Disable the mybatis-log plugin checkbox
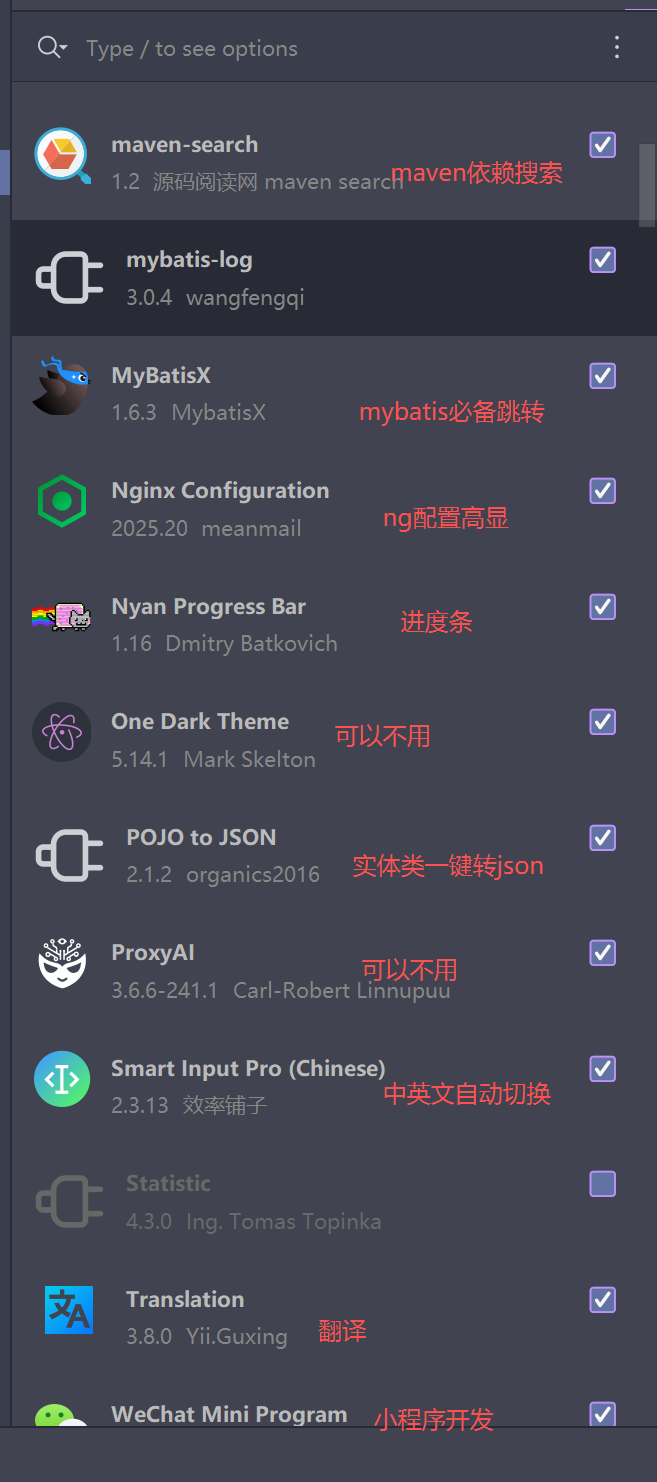This screenshot has width=657, height=1482. tap(602, 260)
